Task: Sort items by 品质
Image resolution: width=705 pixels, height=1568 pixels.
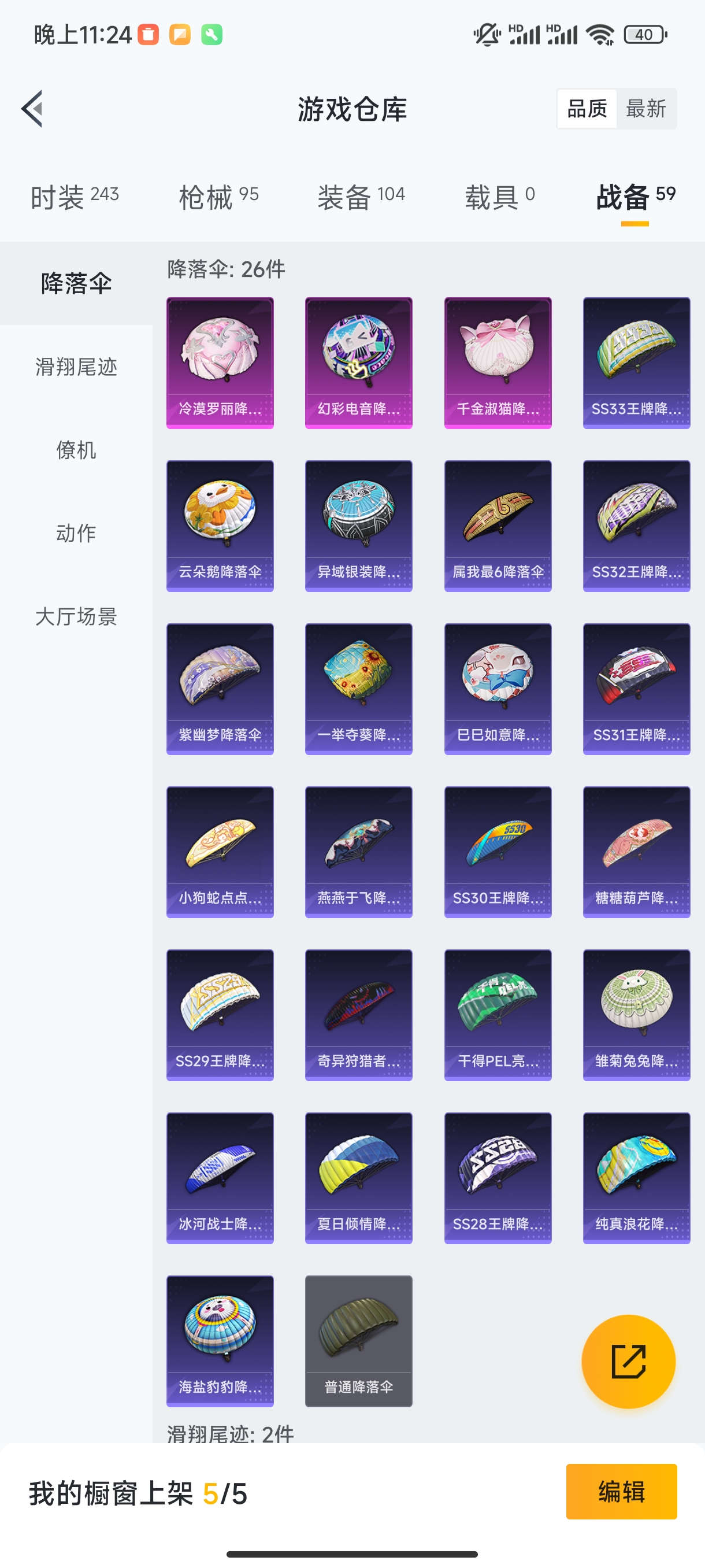Action: tap(587, 109)
